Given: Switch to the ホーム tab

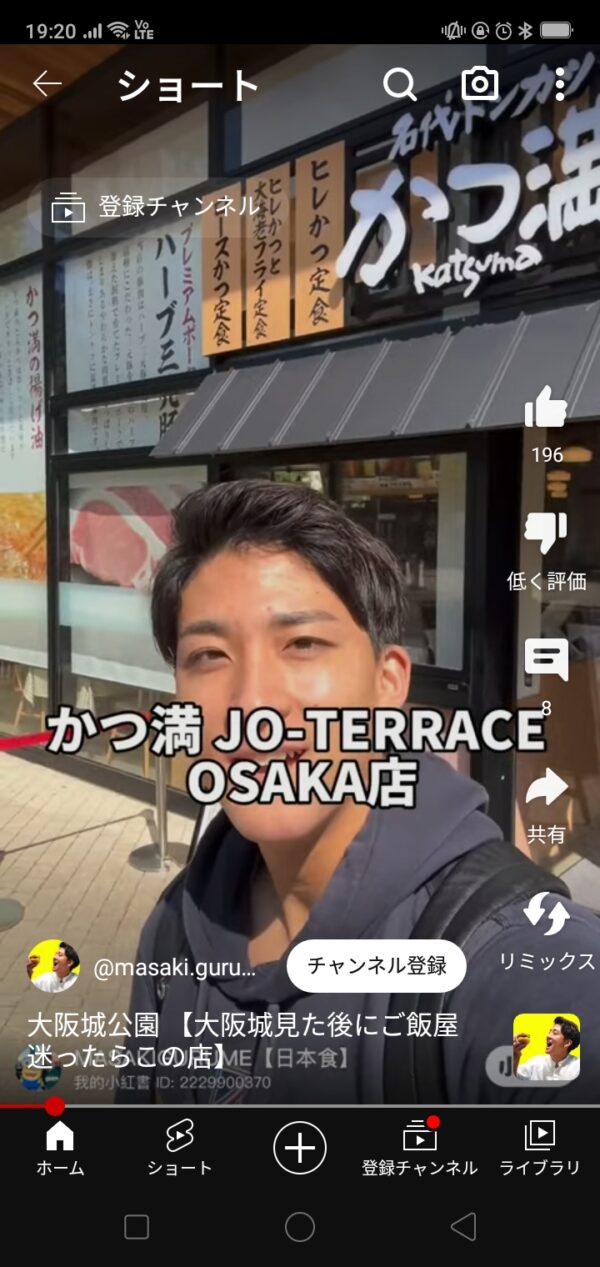Looking at the screenshot, I should click(60, 1147).
